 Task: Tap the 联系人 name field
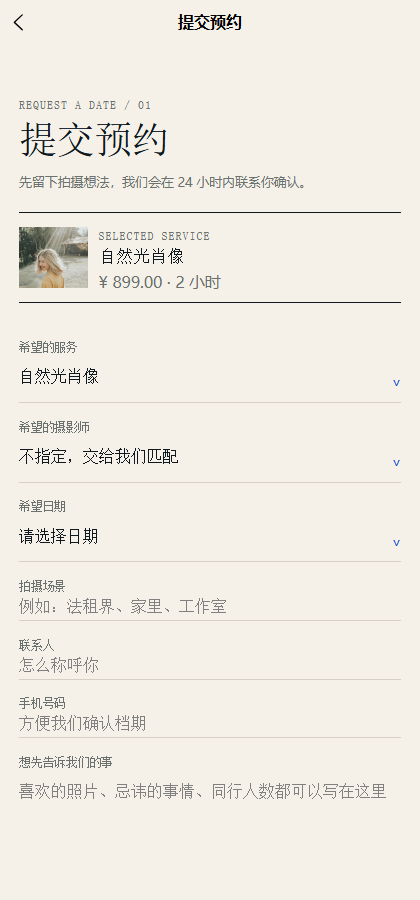(209, 666)
